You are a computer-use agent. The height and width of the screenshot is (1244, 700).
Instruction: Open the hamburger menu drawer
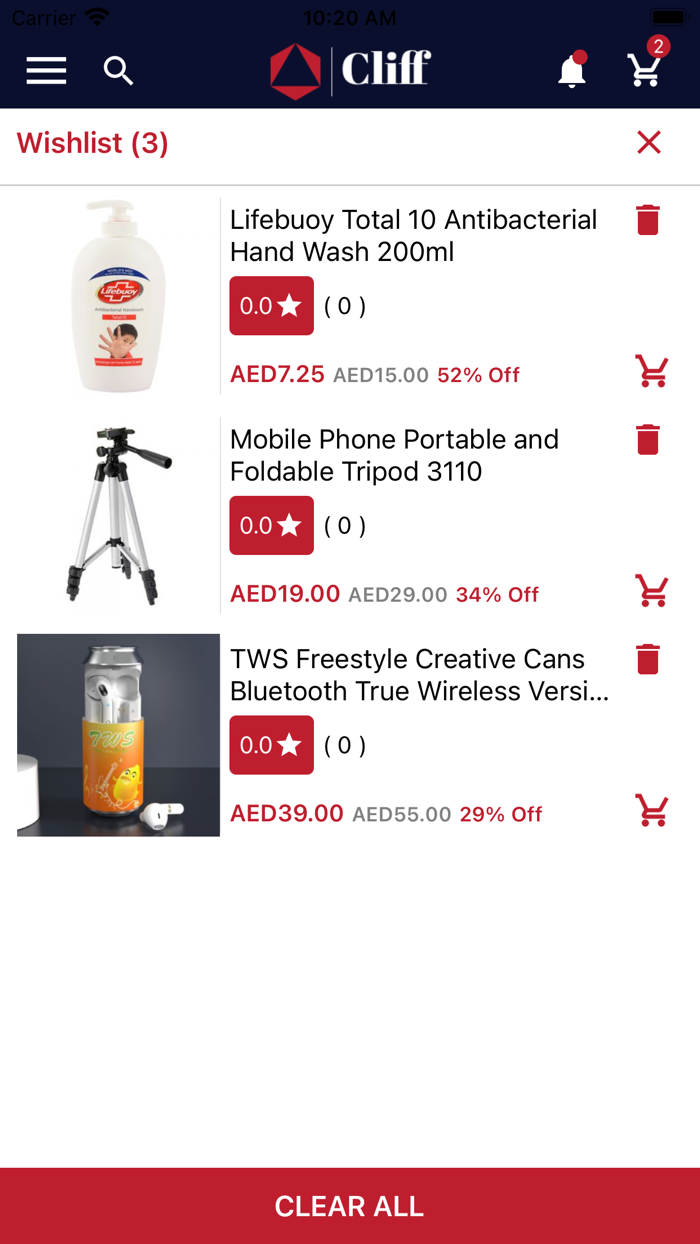coord(46,71)
